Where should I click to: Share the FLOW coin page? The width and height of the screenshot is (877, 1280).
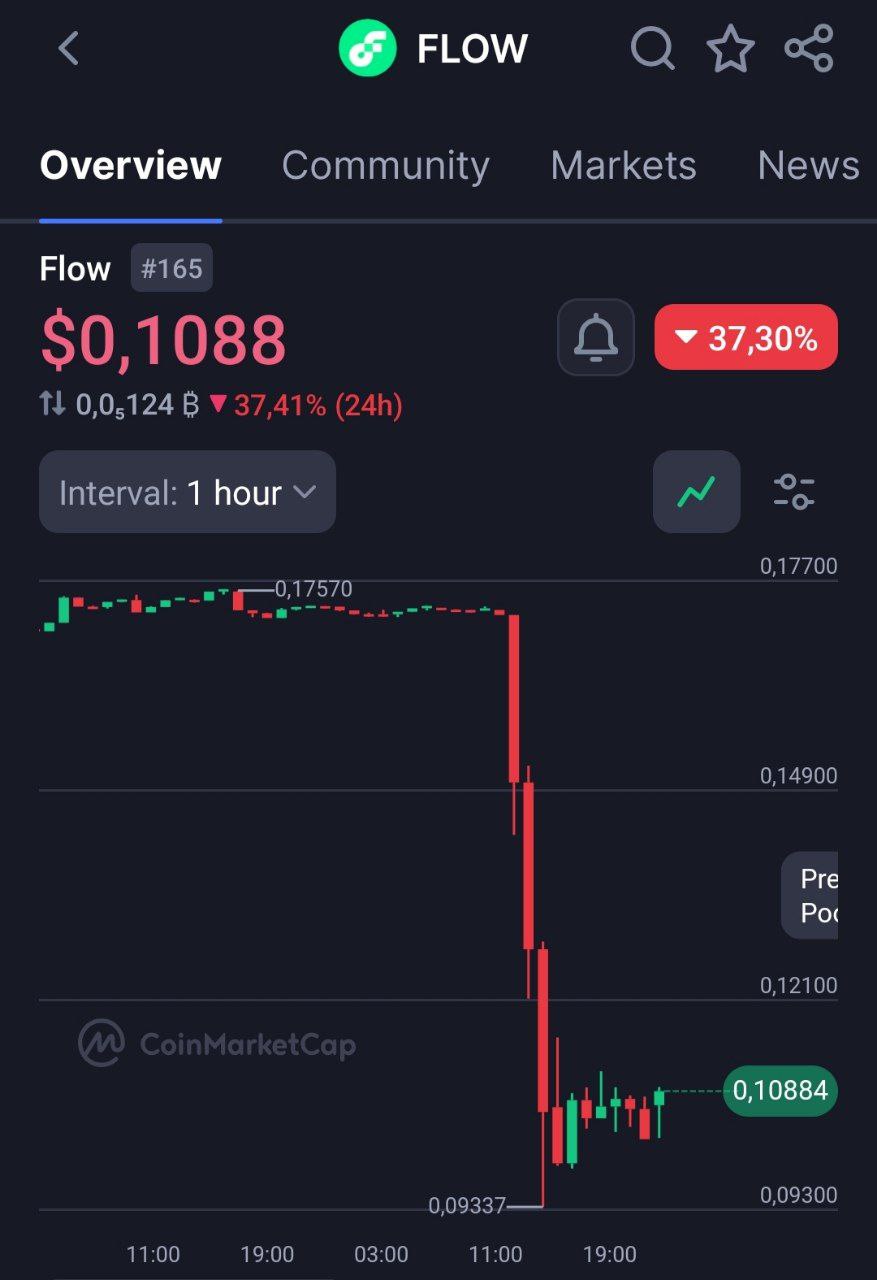(808, 48)
